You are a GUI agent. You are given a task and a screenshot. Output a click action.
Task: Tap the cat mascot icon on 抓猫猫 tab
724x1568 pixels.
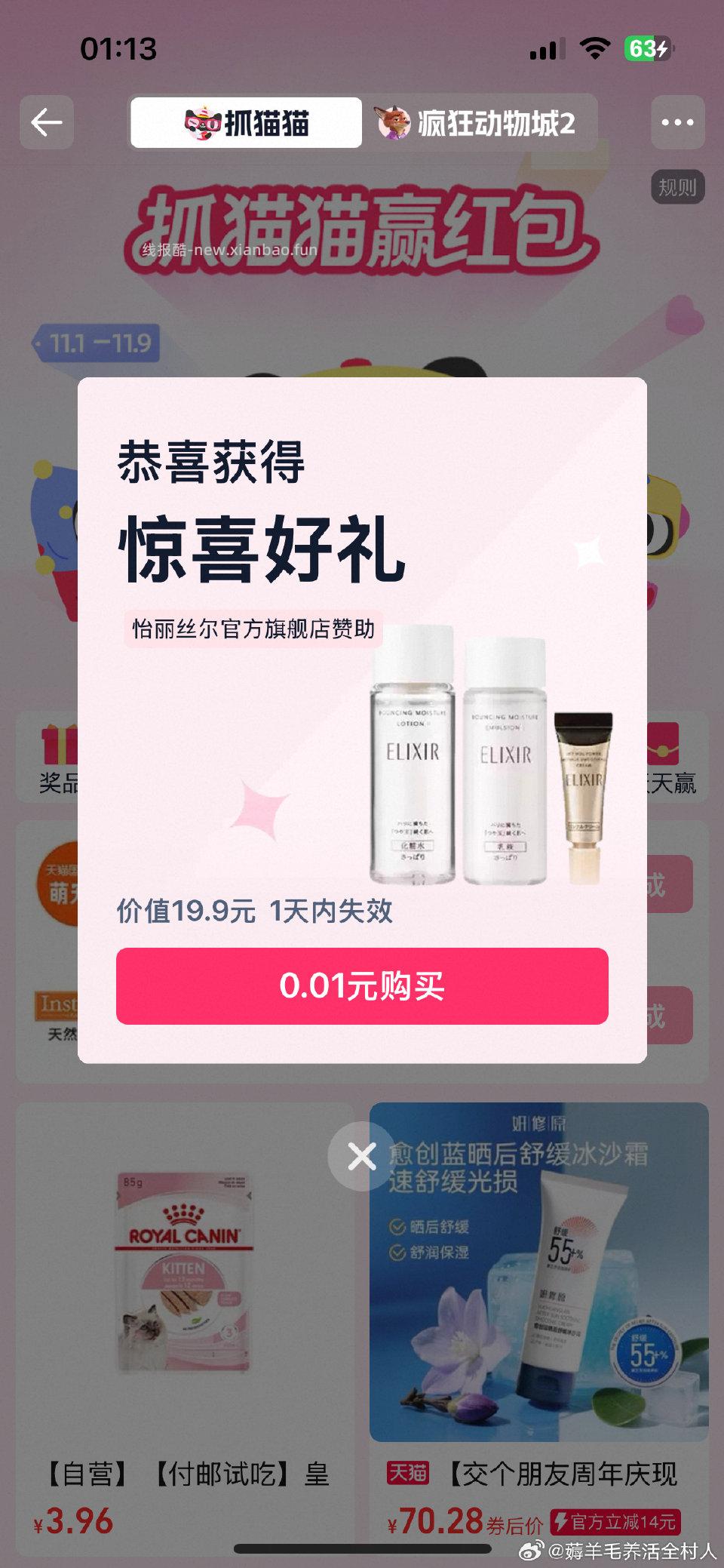tap(202, 122)
